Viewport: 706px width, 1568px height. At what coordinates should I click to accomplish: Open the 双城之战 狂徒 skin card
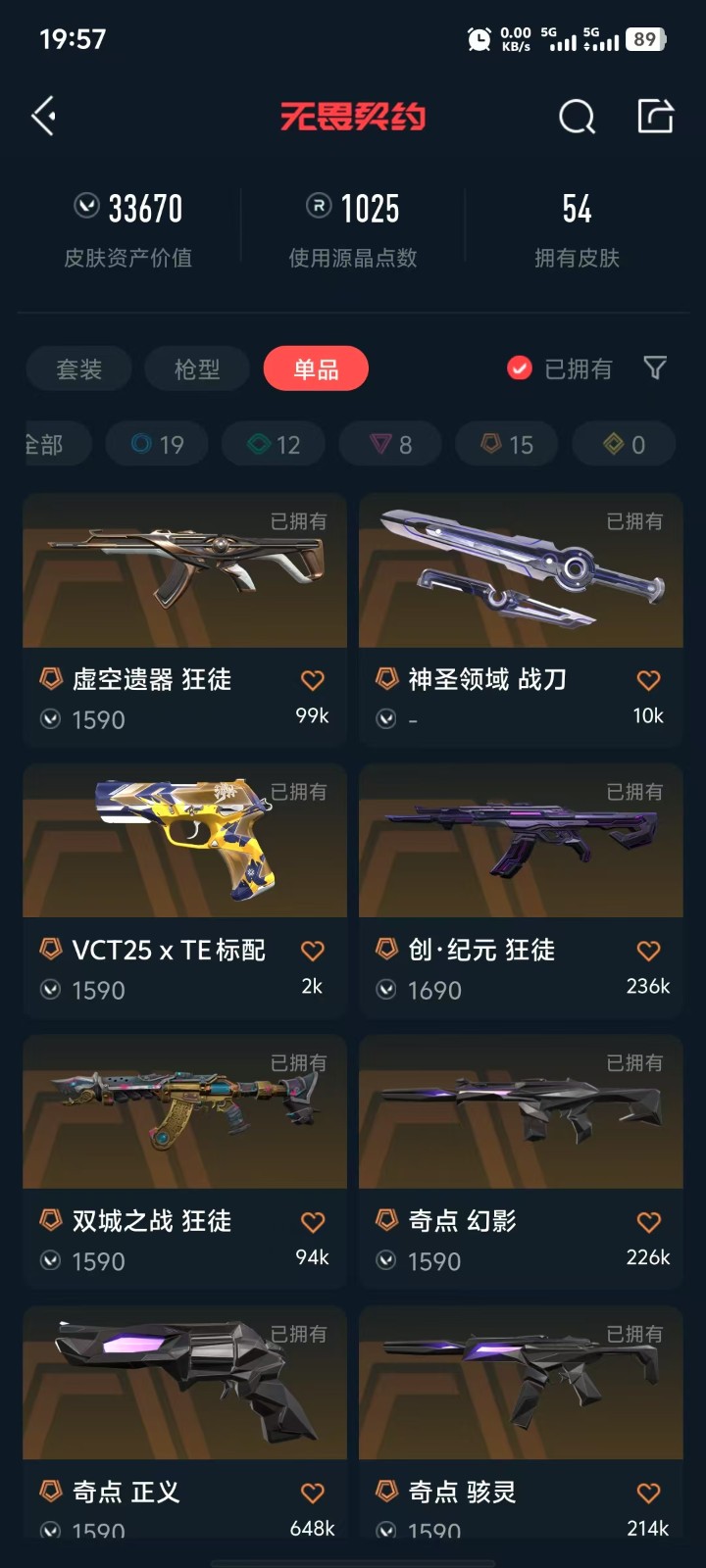pyautogui.click(x=184, y=1161)
